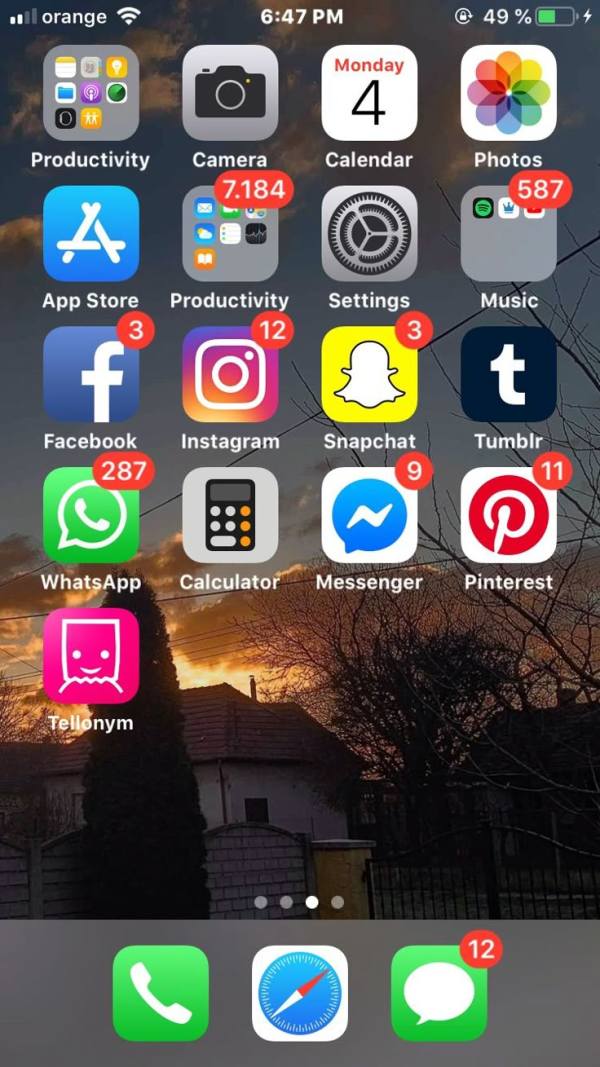
Task: Open the Productivity folder with the 7.184 badge
Action: pos(230,233)
